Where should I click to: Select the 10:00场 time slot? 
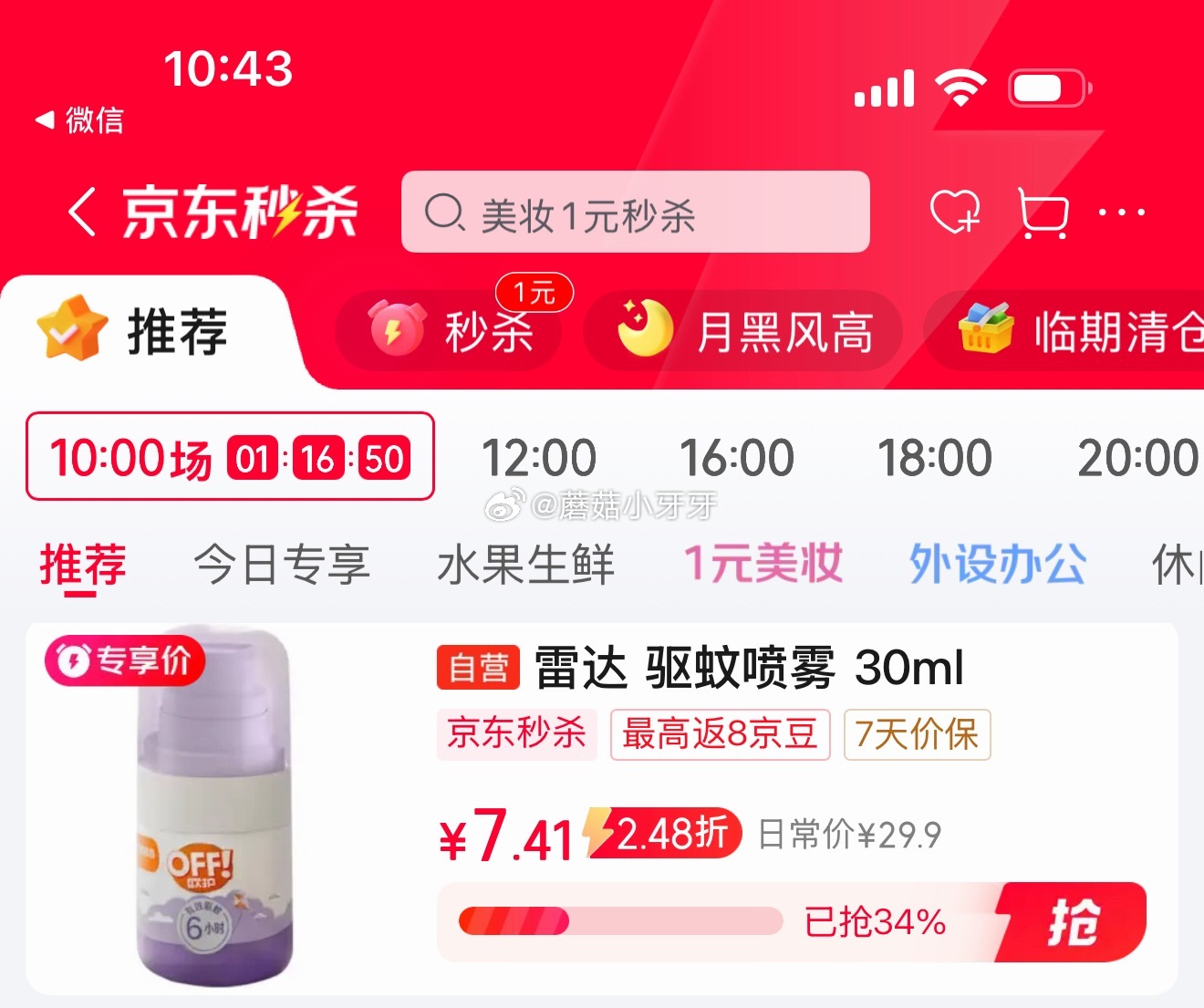click(x=230, y=456)
